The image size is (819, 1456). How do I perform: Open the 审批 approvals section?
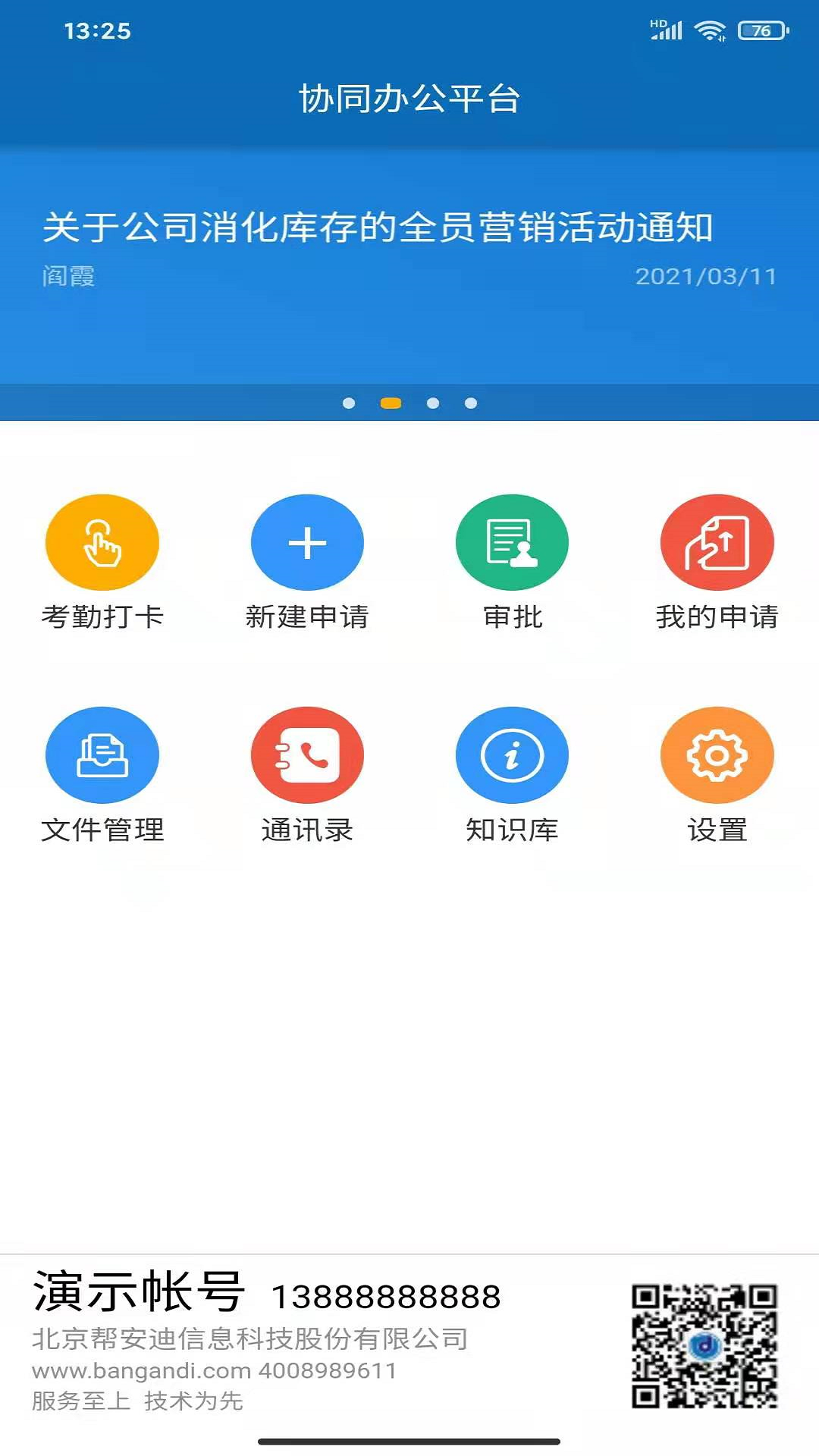pos(512,543)
